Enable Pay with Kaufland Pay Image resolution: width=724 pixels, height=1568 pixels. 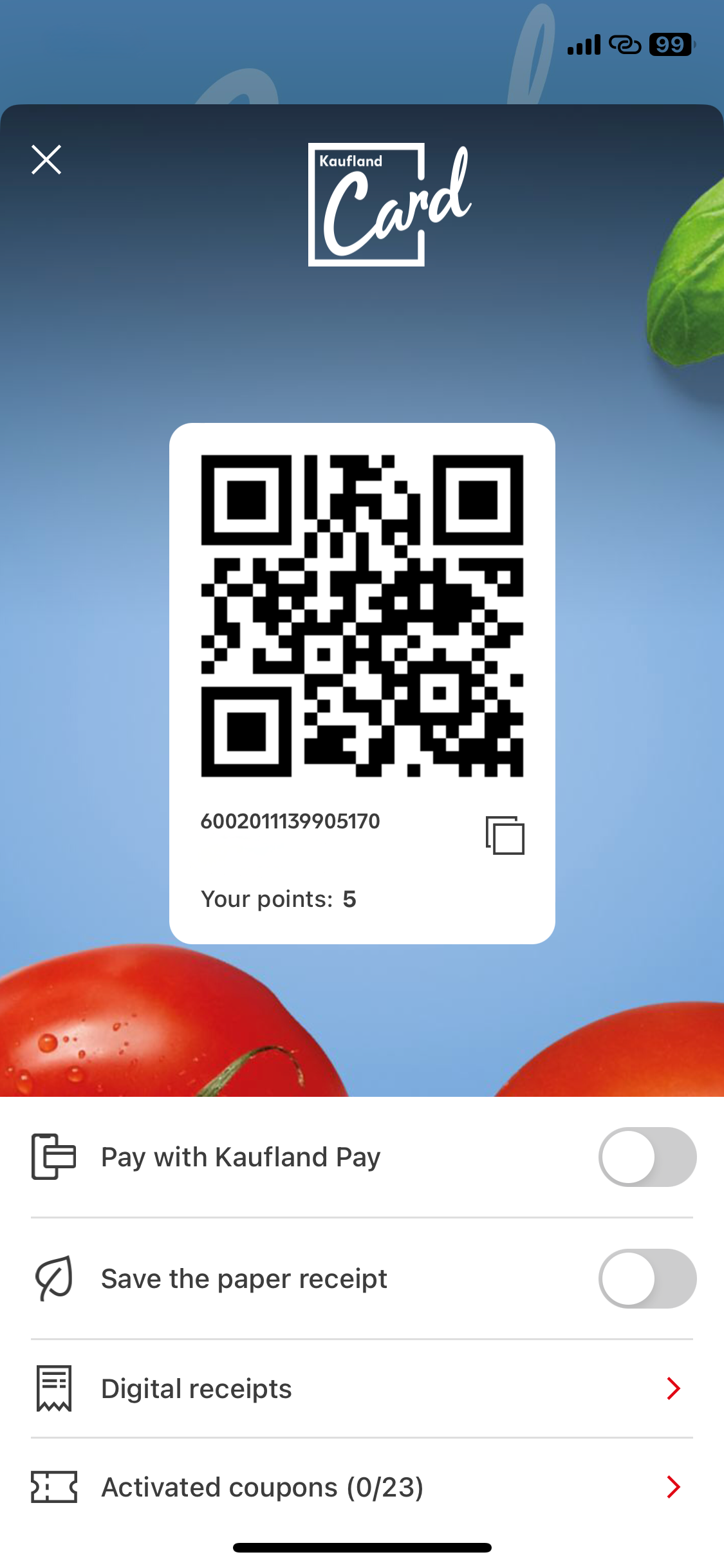[647, 1157]
